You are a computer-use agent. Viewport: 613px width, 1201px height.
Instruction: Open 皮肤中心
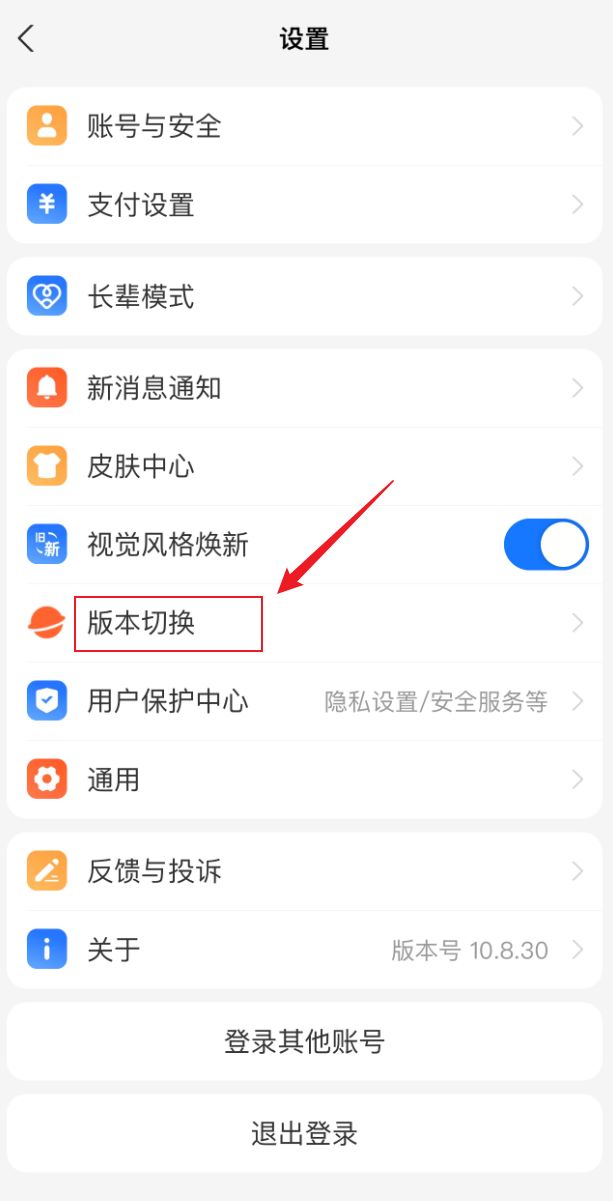[x=305, y=466]
